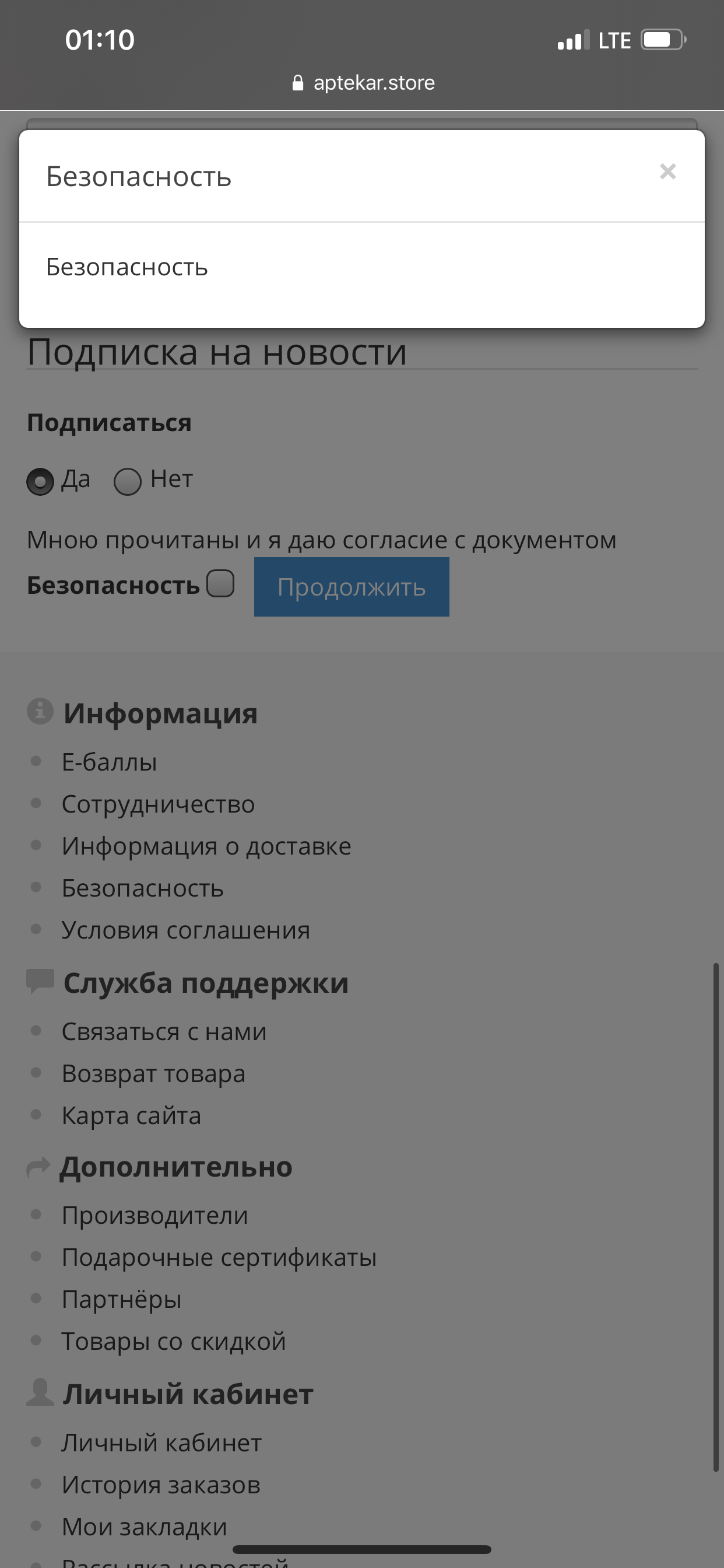Tap the aptekar.store address bar
724x1568 pixels.
pyautogui.click(x=363, y=83)
